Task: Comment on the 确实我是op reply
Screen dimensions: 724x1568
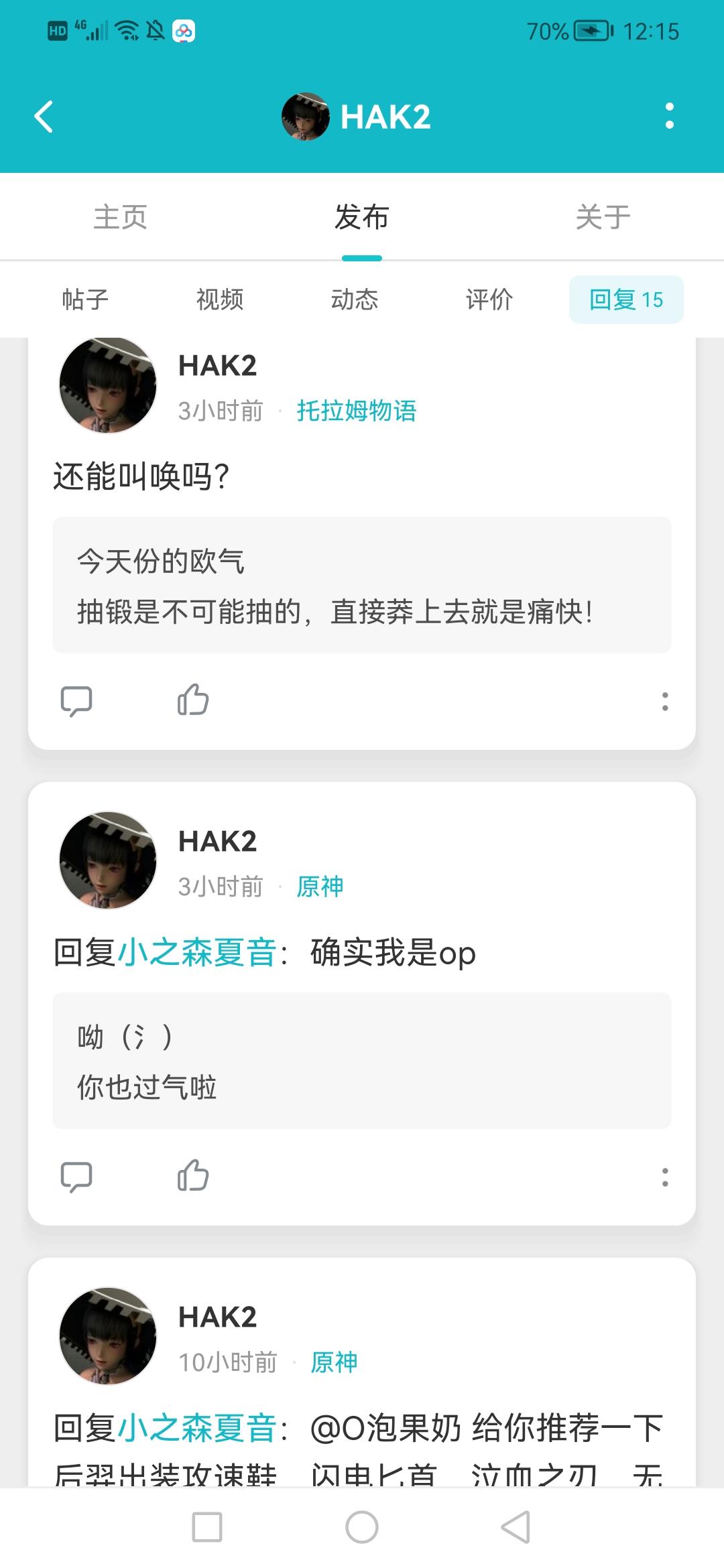Action: pyautogui.click(x=76, y=1177)
